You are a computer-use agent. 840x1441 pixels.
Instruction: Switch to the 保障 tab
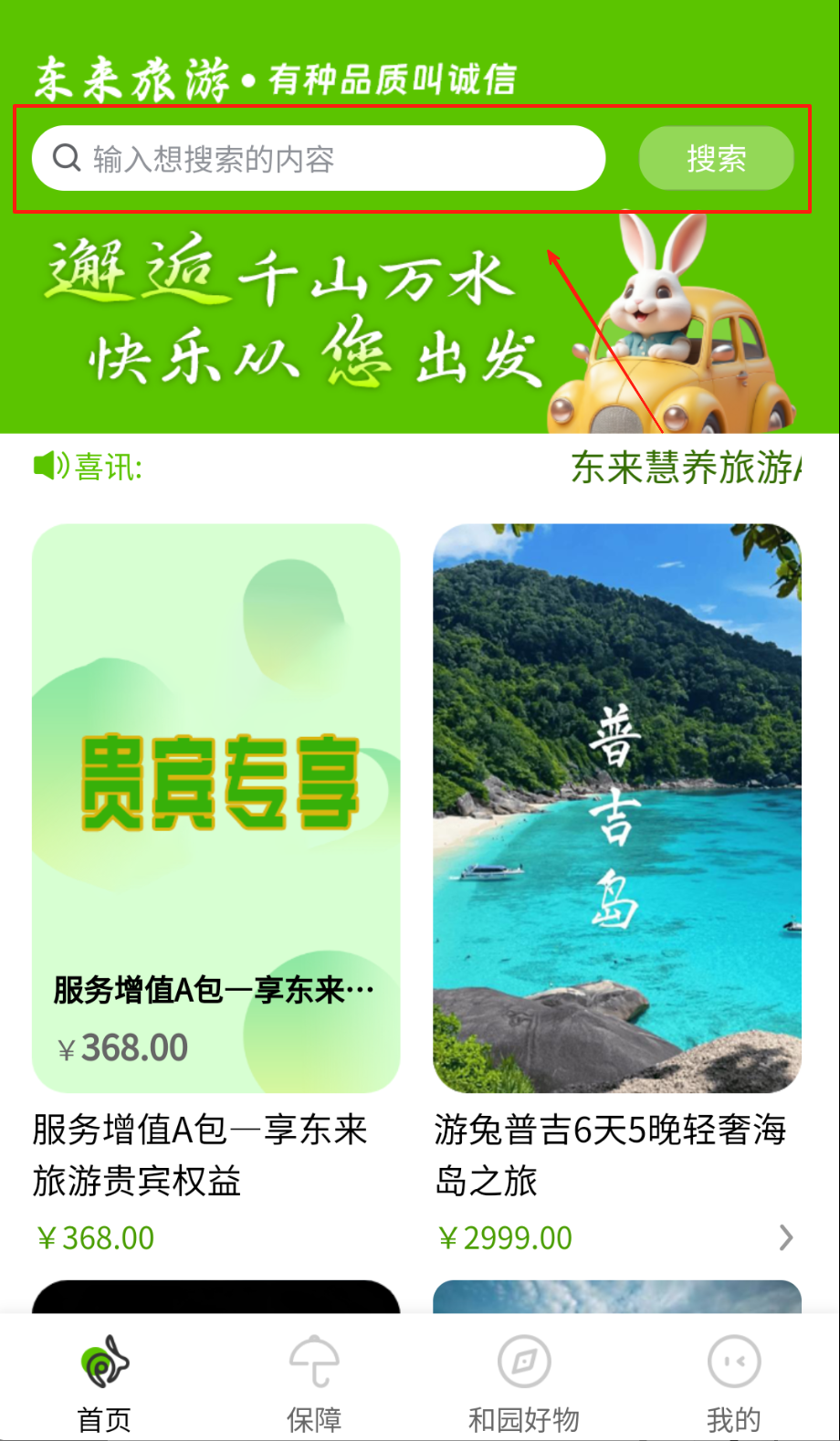pyautogui.click(x=314, y=1379)
